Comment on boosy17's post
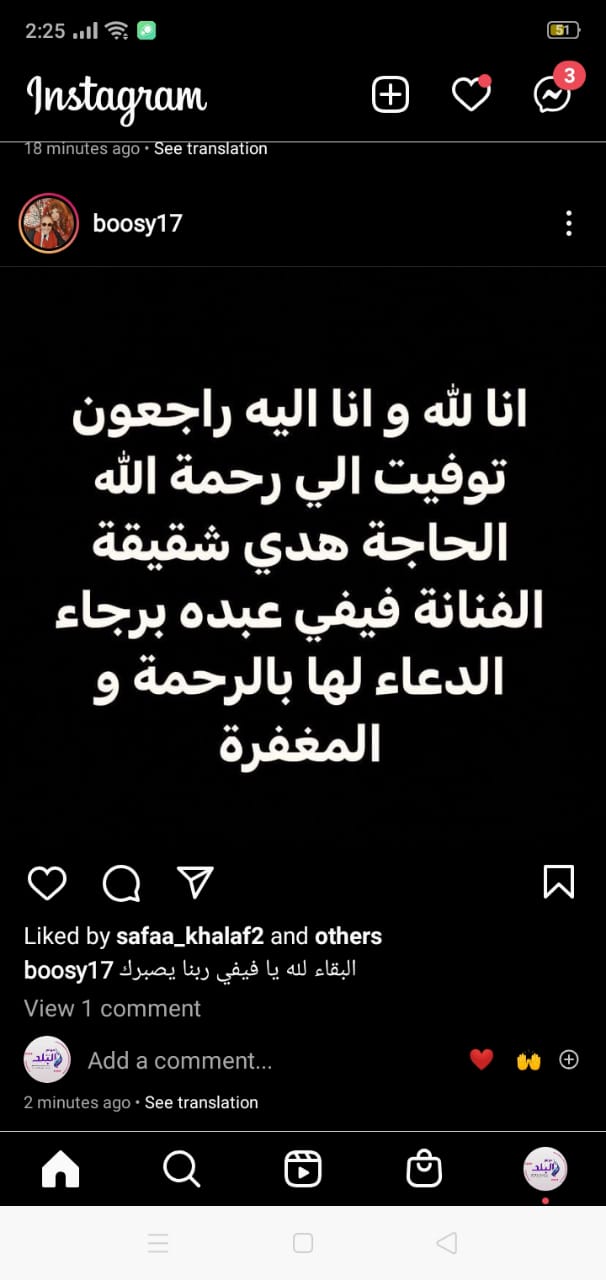 (x=121, y=883)
